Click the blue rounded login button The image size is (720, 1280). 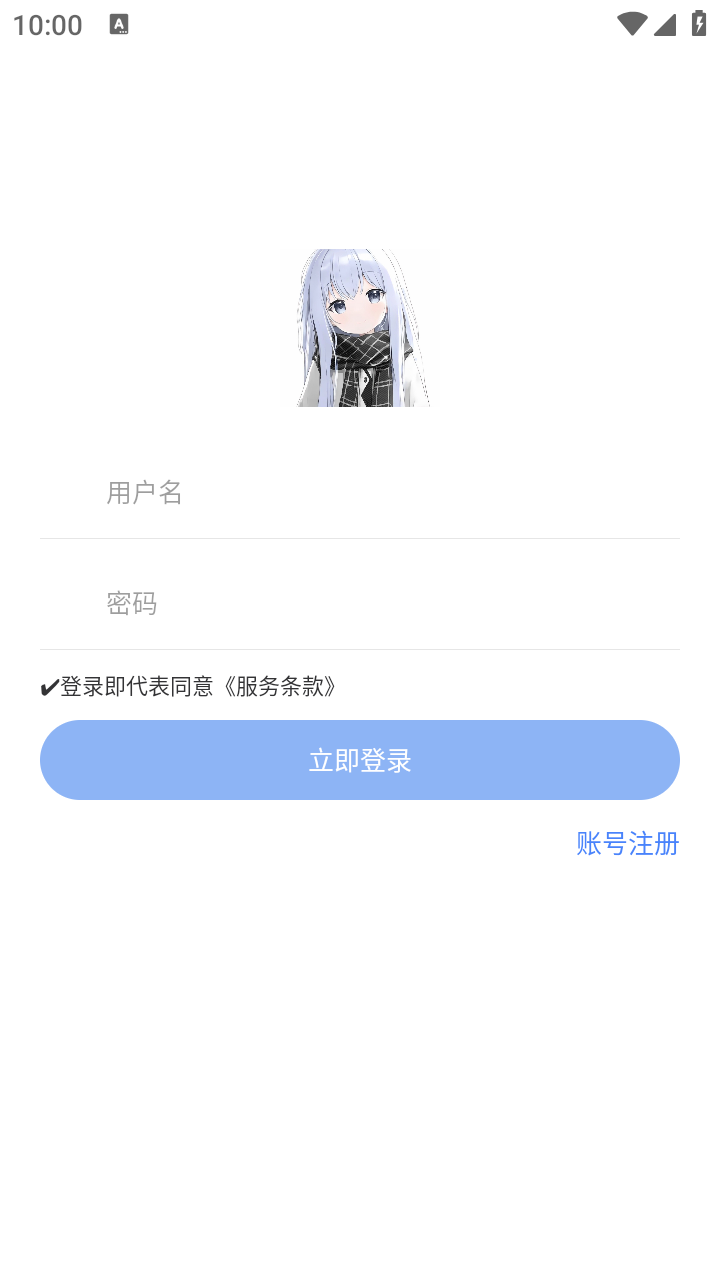[360, 760]
